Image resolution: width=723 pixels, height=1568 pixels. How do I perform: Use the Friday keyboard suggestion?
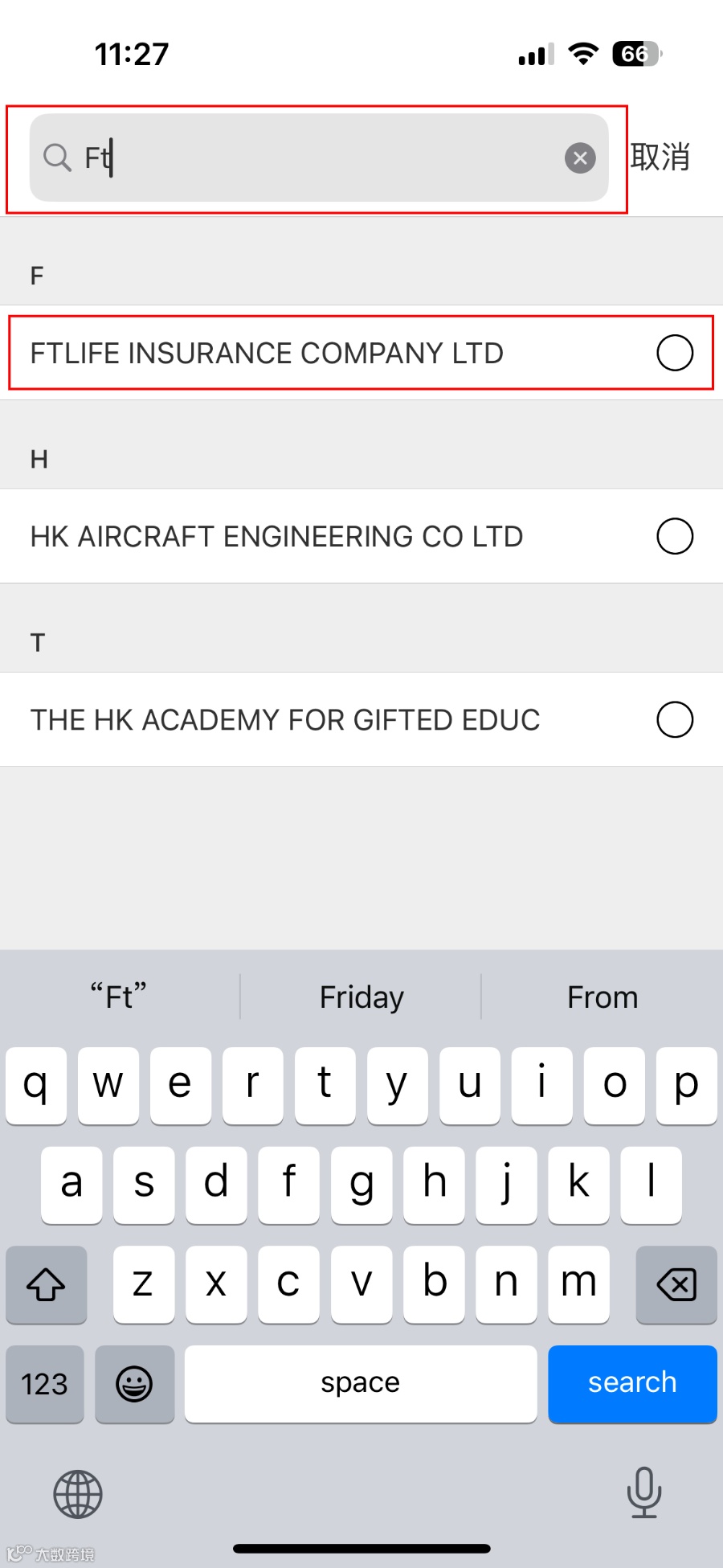(361, 997)
